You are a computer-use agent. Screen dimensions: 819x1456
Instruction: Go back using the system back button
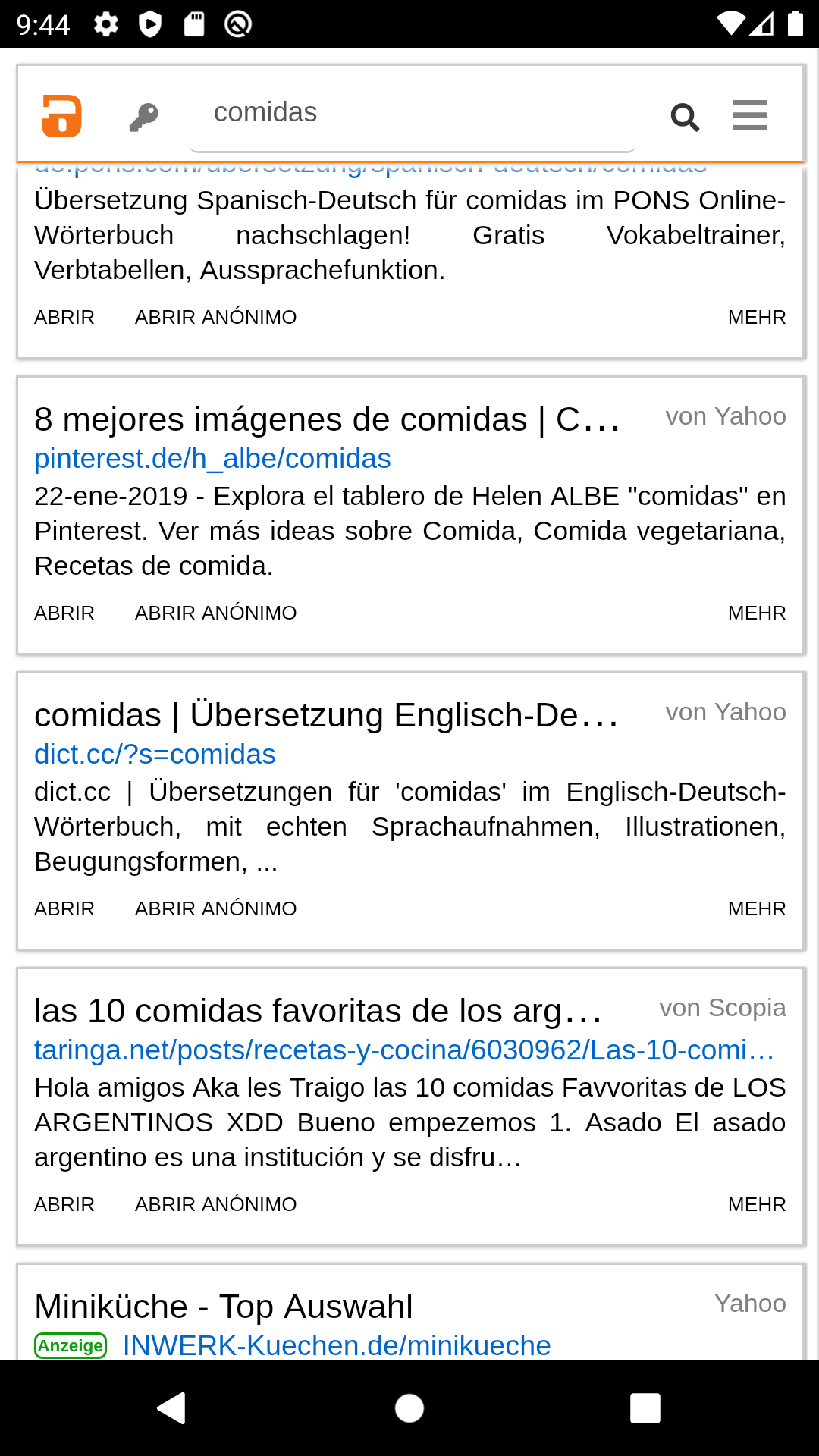172,1408
